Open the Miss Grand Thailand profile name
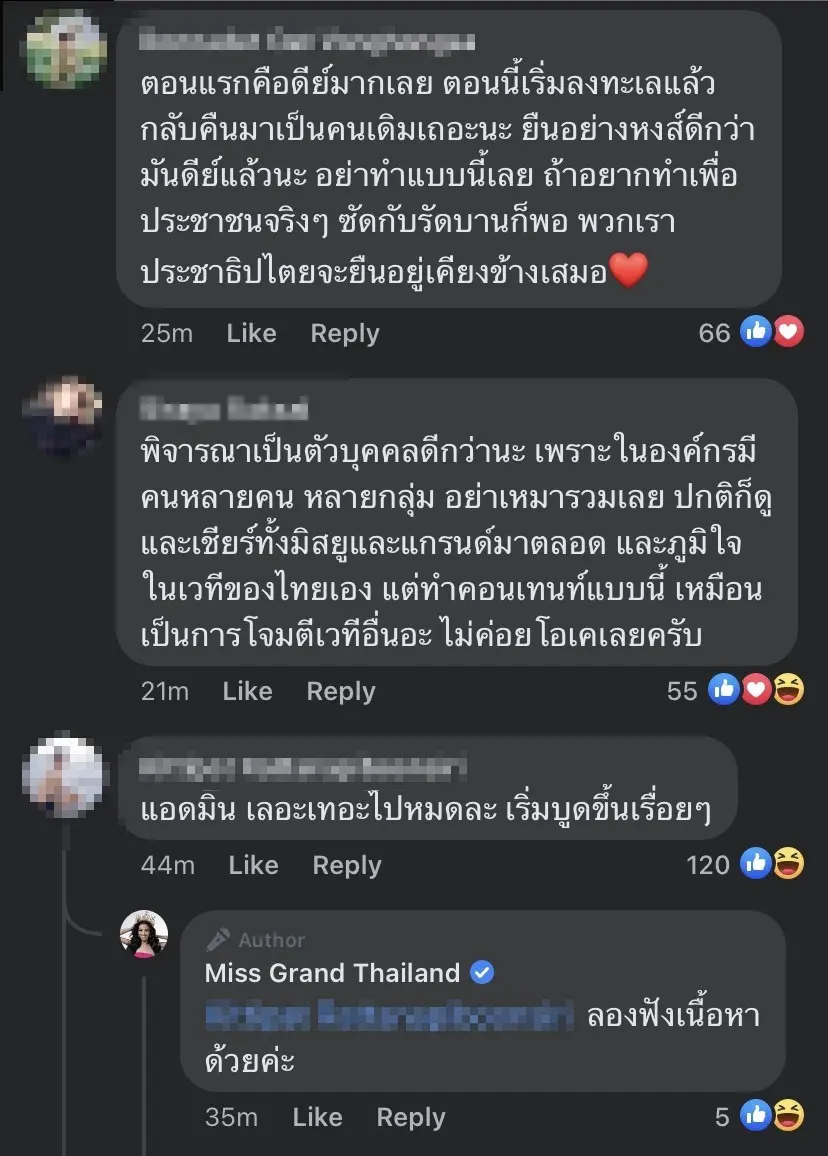Viewport: 828px width, 1156px height. 332,972
